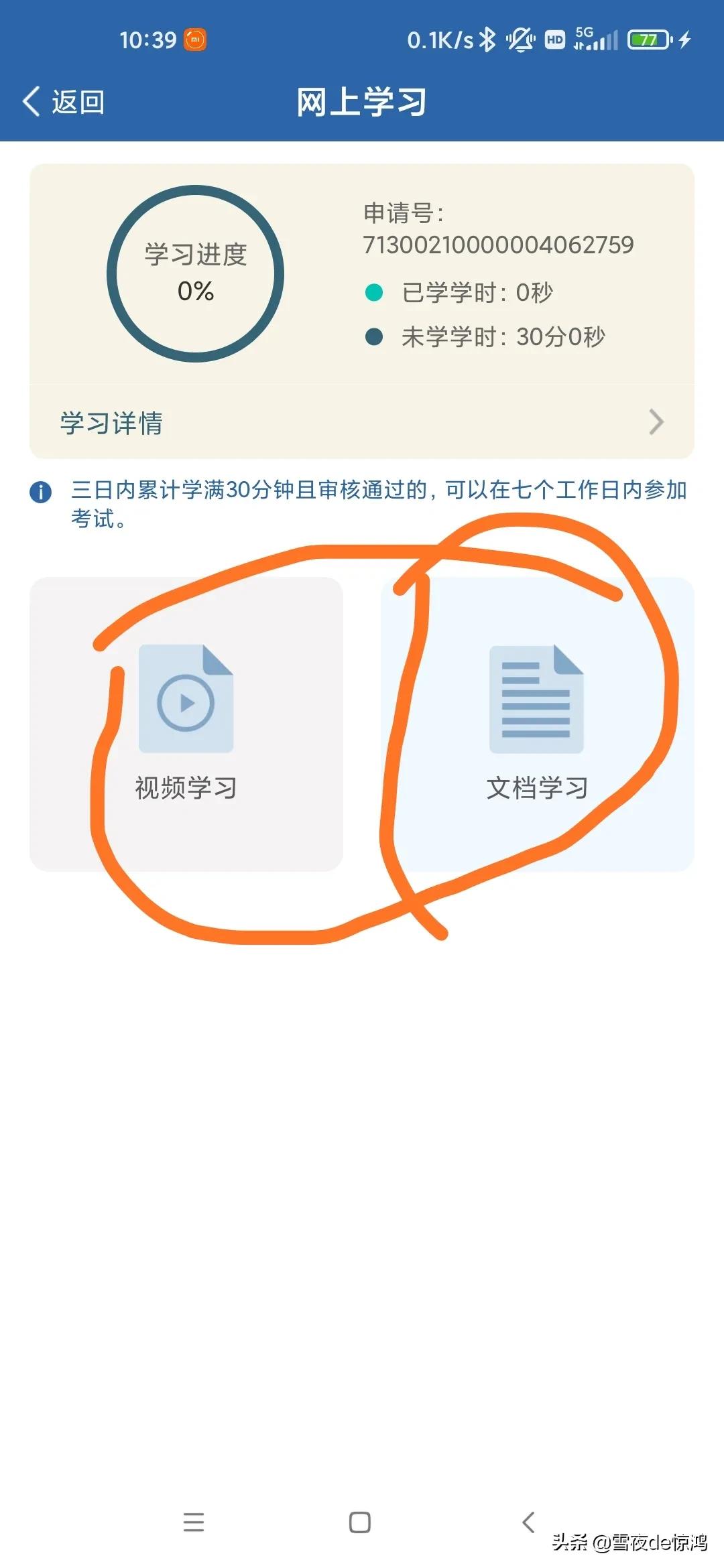The height and width of the screenshot is (1568, 724).
Task: Go back using the 返回 button
Action: click(64, 102)
